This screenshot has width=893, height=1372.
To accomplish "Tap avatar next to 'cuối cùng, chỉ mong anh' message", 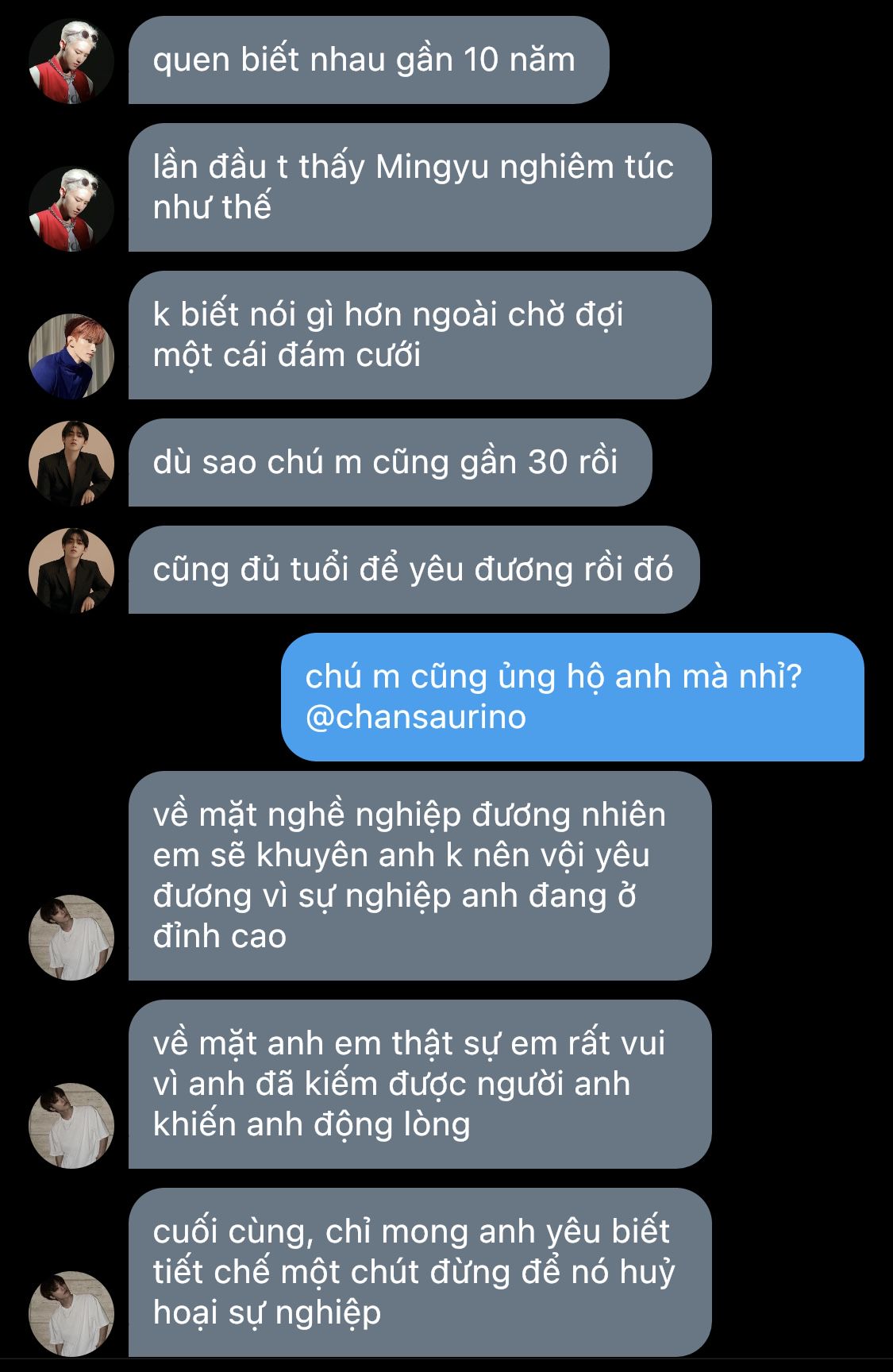I will click(71, 1314).
